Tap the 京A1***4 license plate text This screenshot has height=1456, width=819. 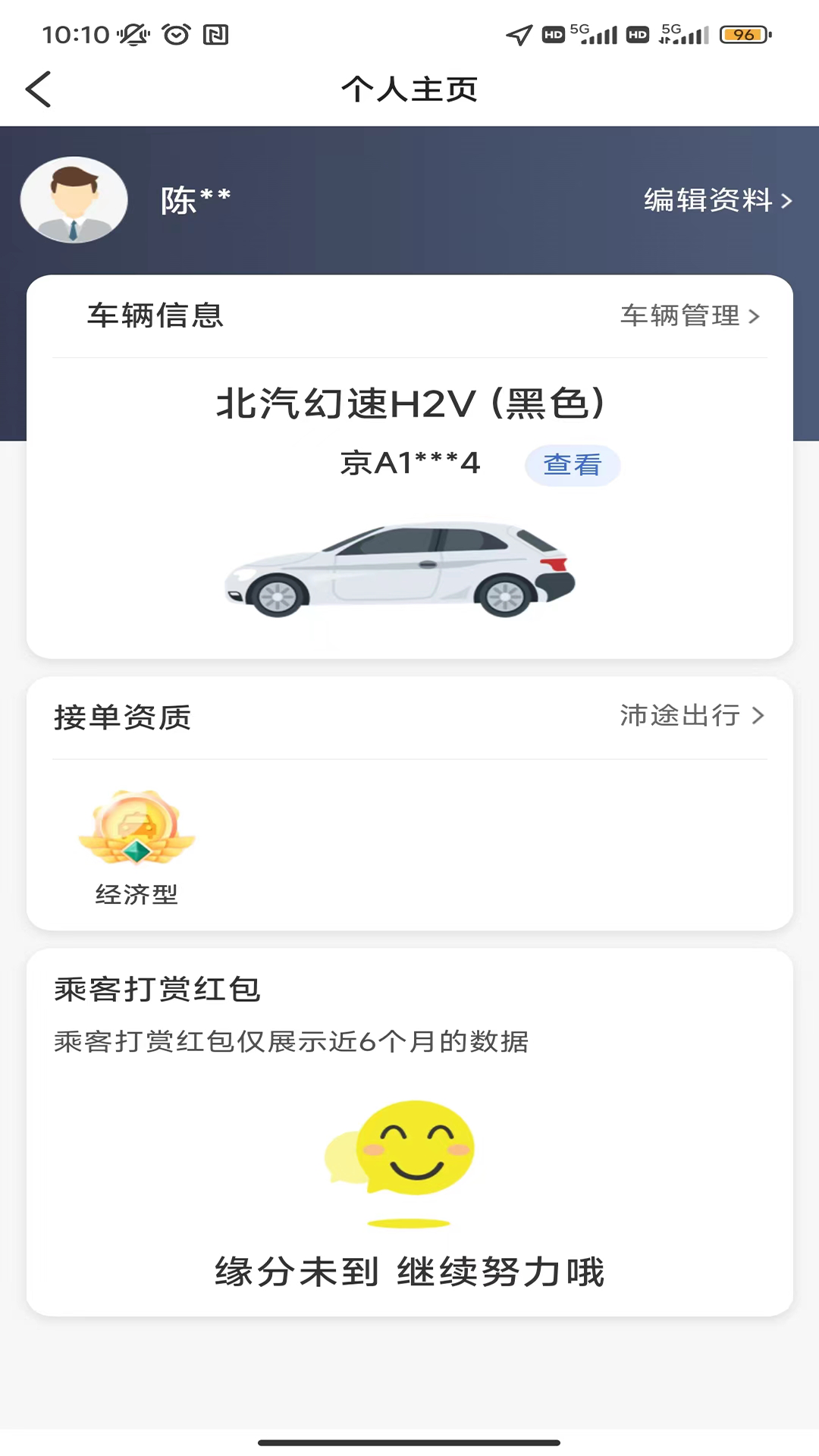(x=410, y=463)
